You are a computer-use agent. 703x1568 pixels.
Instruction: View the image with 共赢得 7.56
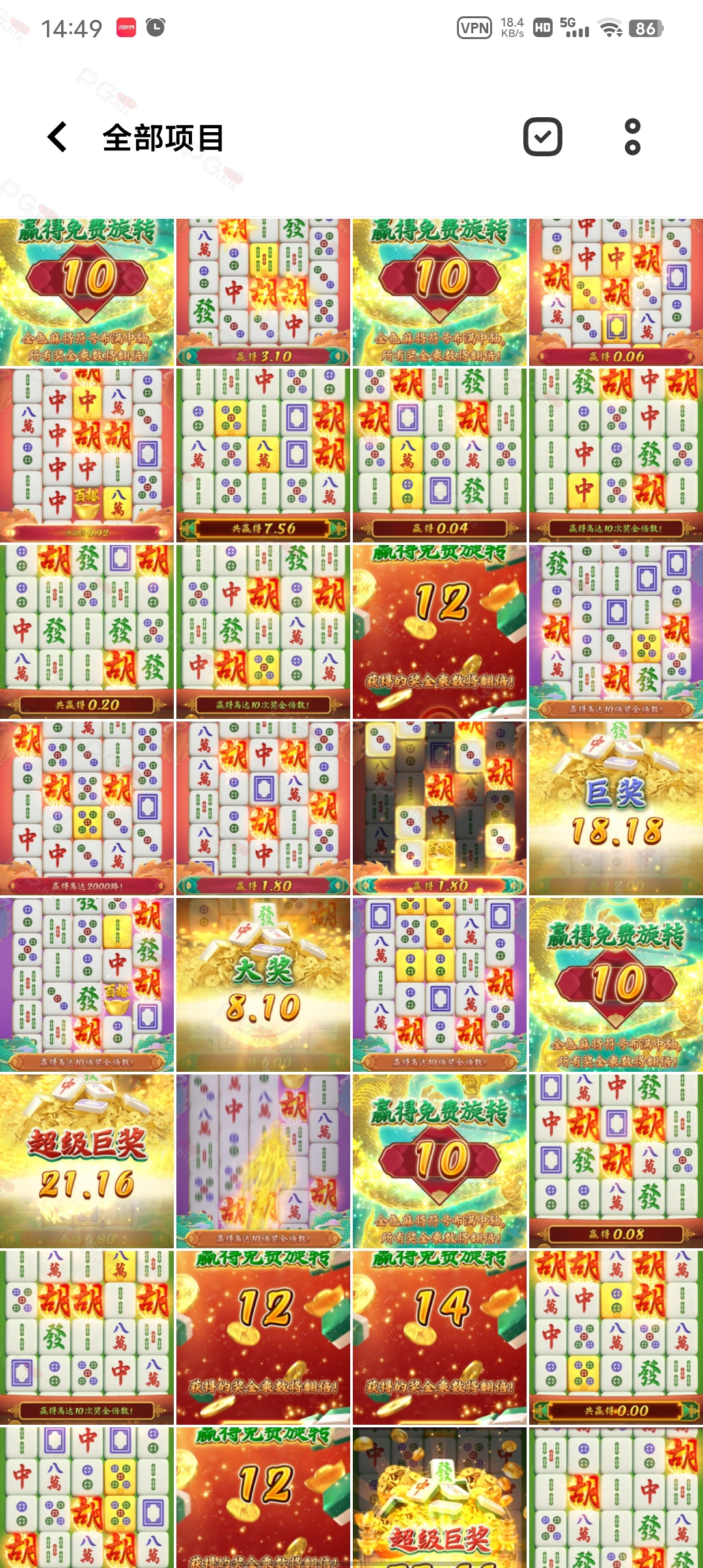tap(263, 455)
